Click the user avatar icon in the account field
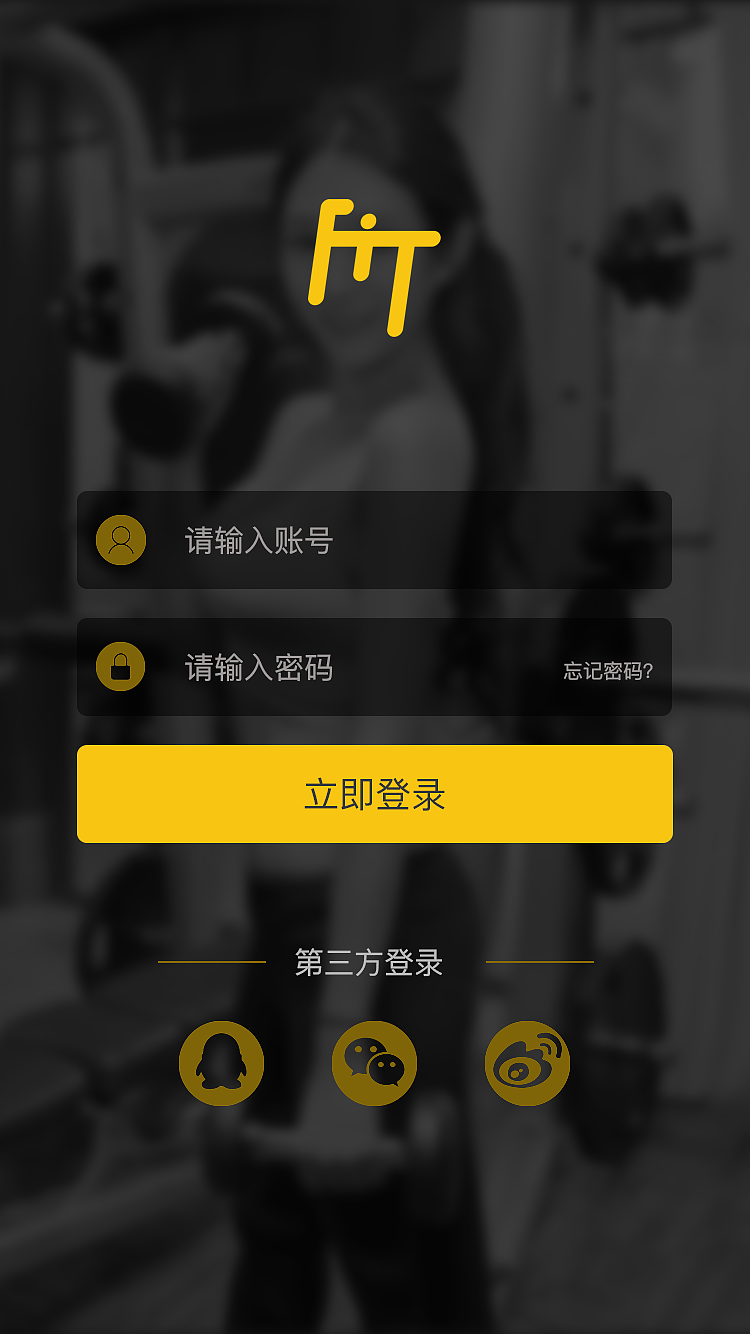 tap(121, 540)
